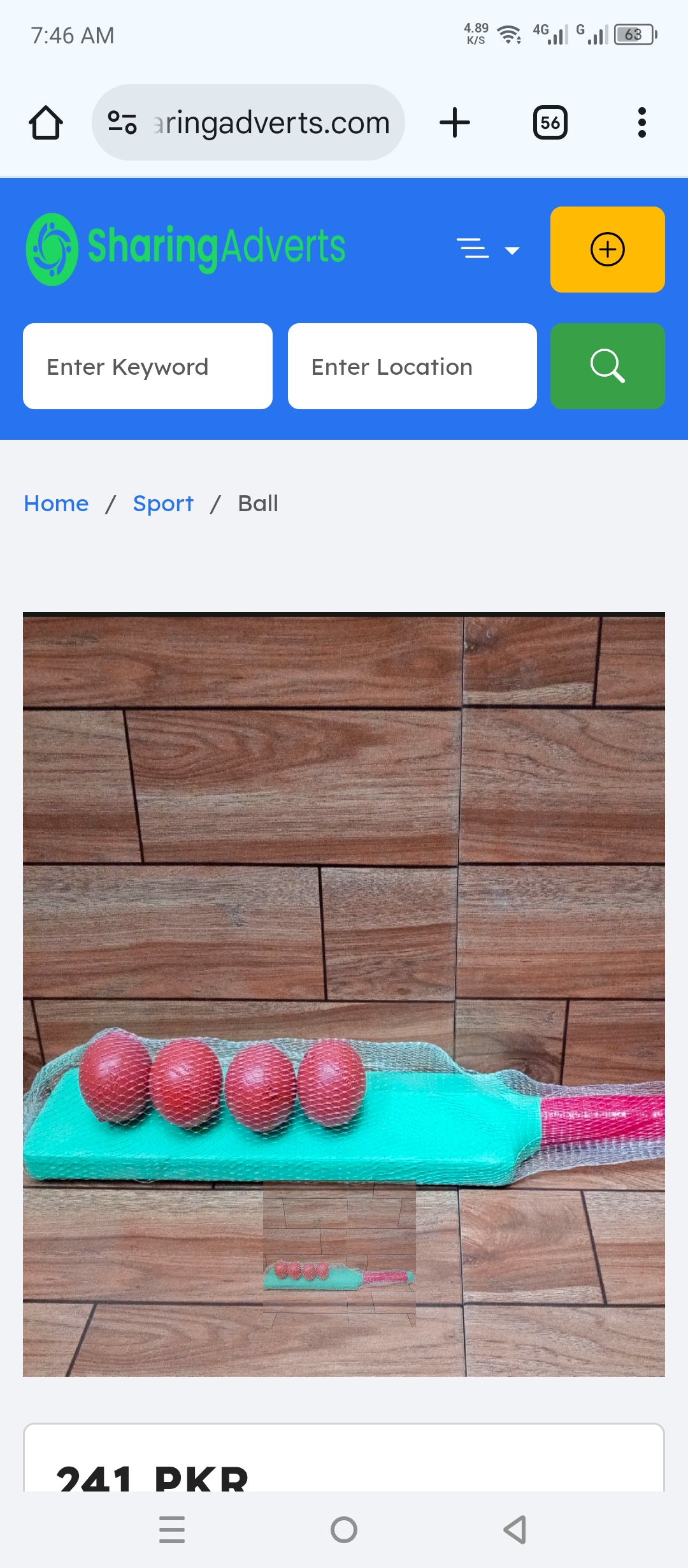This screenshot has height=1568, width=688.
Task: Tap the yellow plus button to post ad
Action: pos(607,249)
